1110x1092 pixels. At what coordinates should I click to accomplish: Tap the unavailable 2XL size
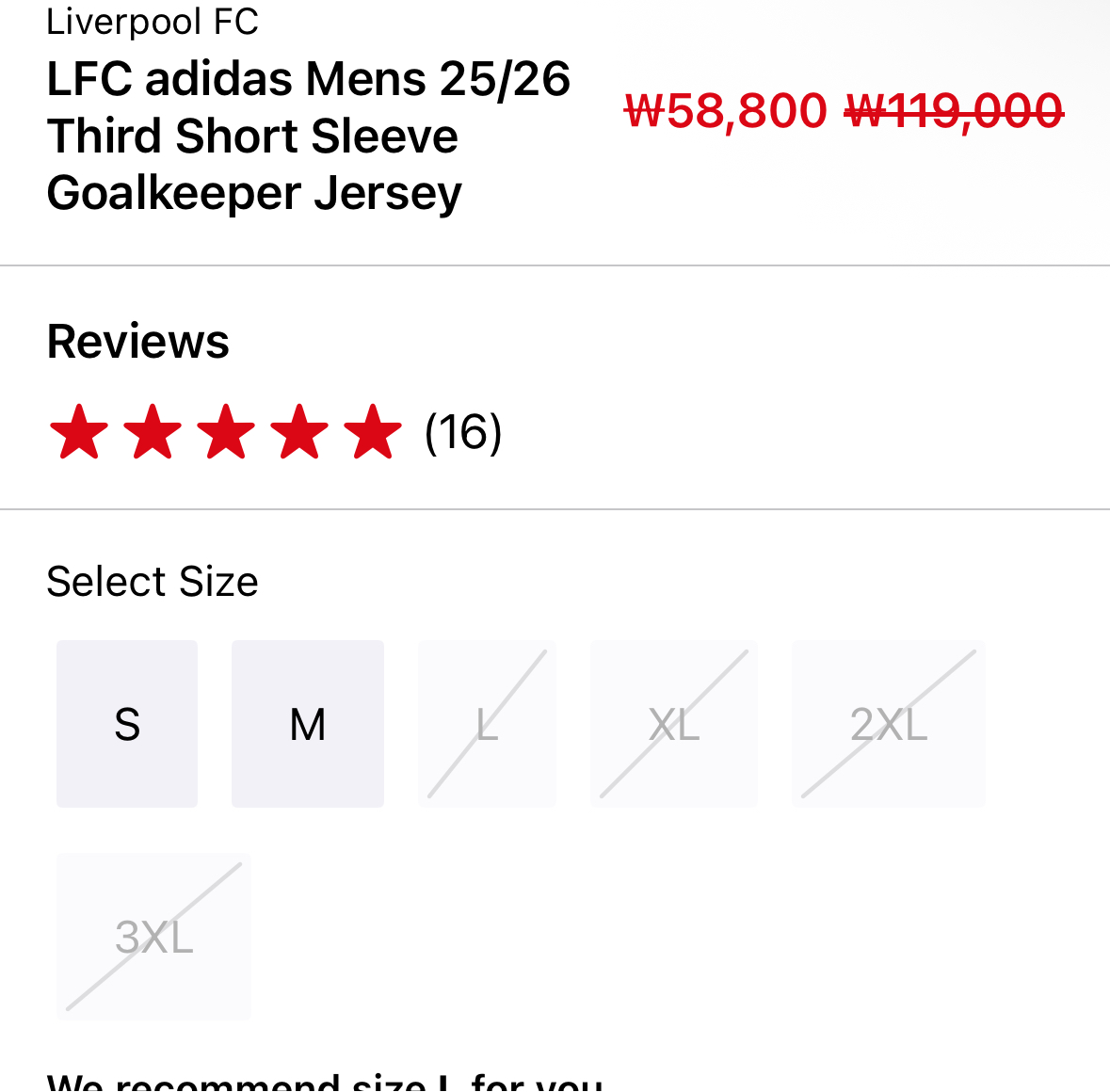point(889,724)
